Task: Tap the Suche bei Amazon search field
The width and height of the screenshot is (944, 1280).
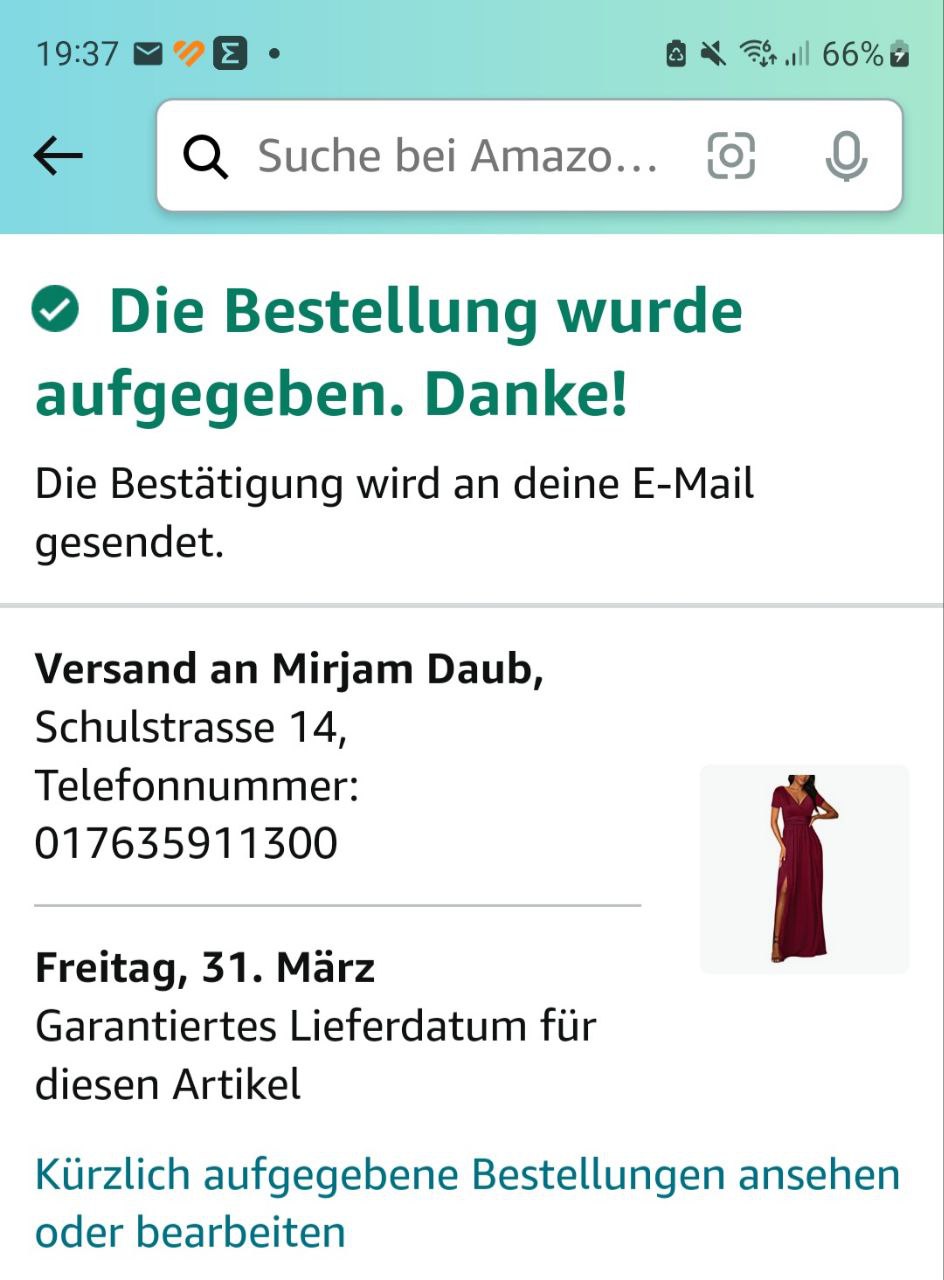Action: pos(456,156)
